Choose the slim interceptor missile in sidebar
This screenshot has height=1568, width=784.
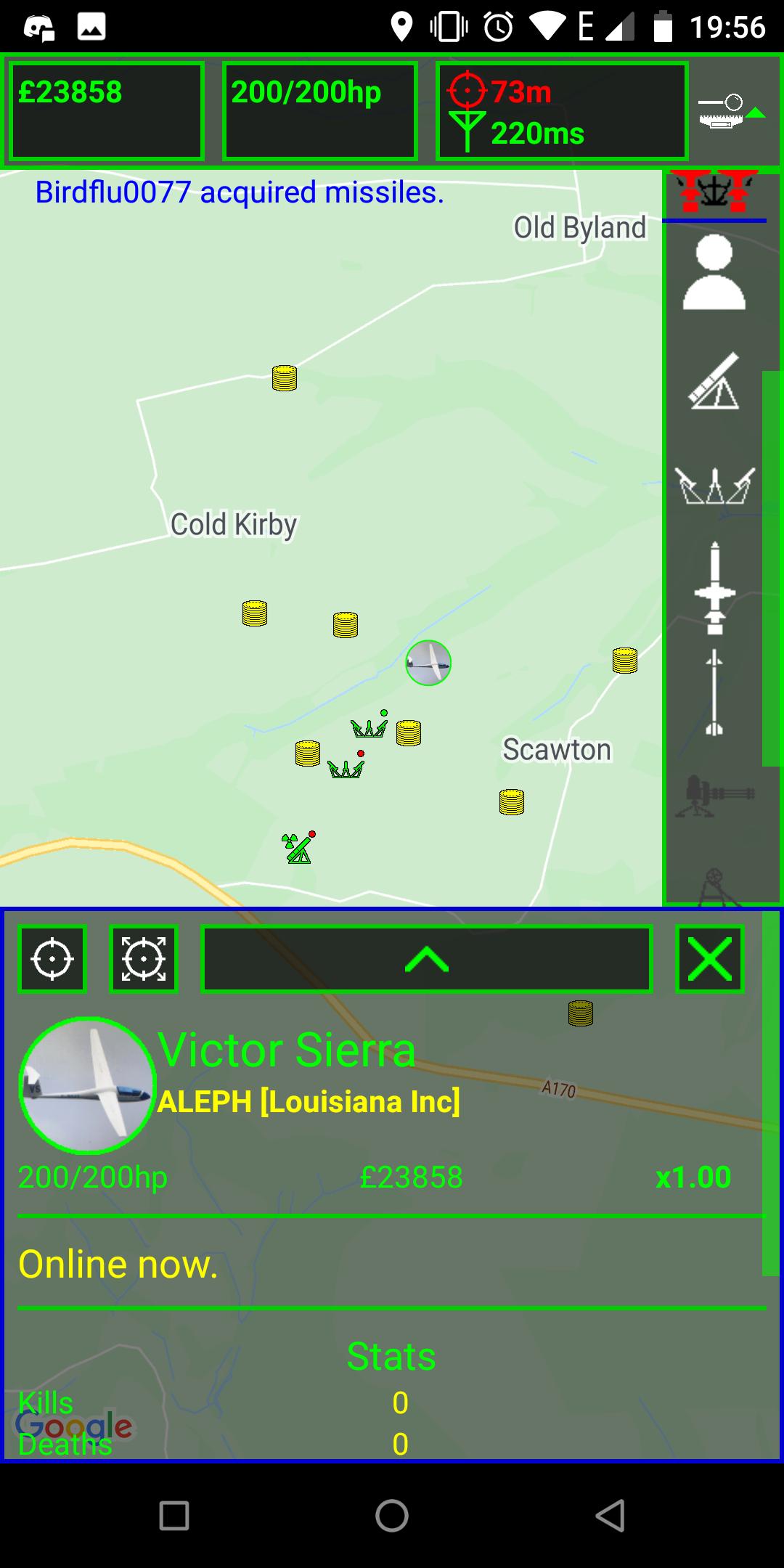(x=715, y=693)
